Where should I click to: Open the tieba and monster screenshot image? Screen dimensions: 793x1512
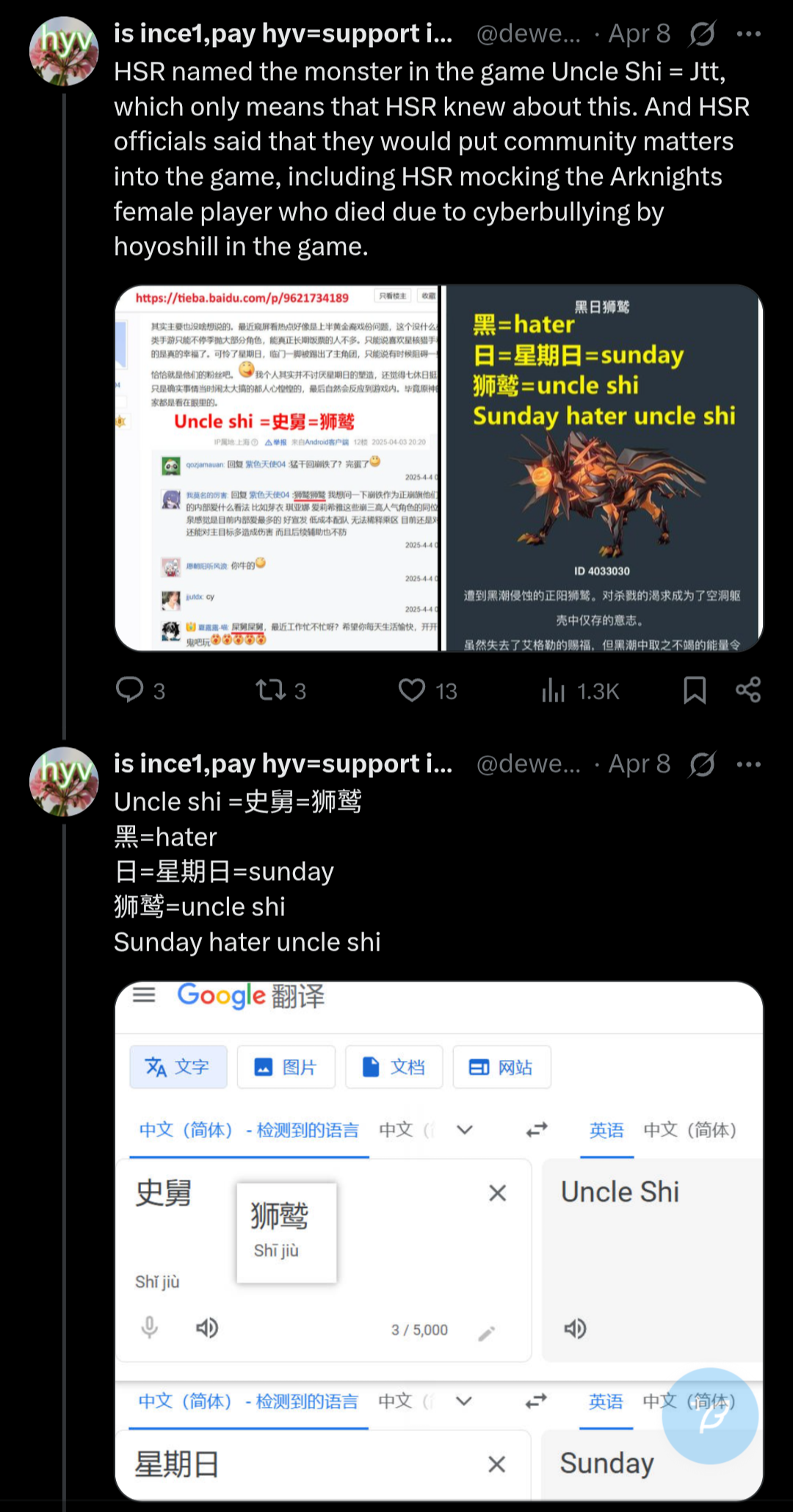[439, 468]
